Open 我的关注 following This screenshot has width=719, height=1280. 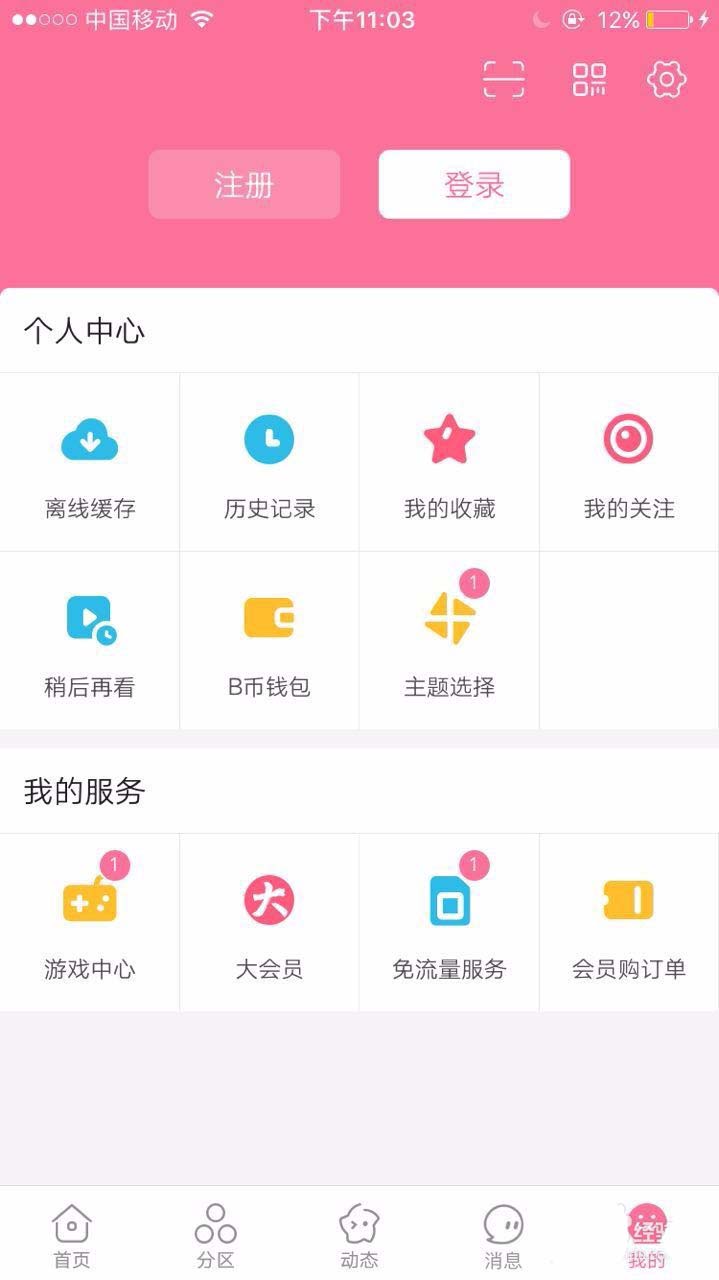click(628, 463)
